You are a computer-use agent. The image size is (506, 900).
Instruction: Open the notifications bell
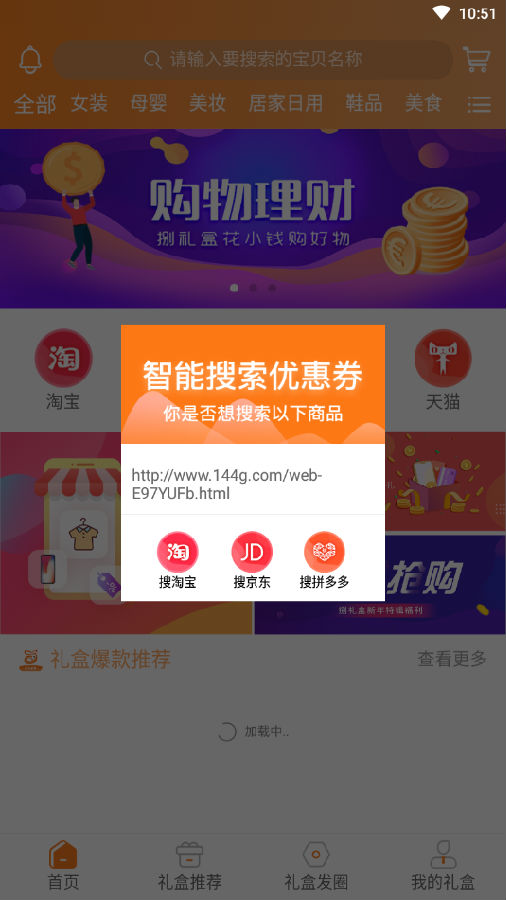(x=30, y=59)
